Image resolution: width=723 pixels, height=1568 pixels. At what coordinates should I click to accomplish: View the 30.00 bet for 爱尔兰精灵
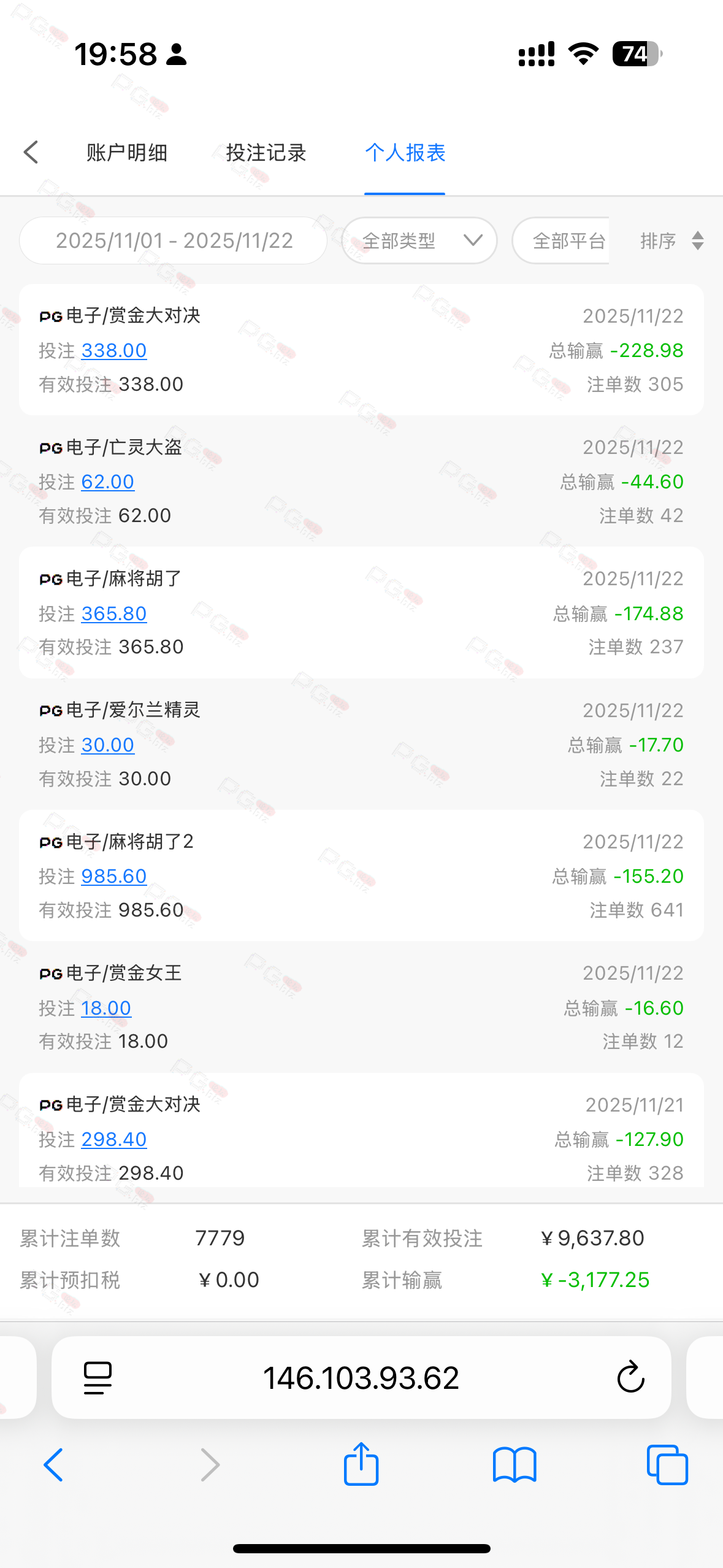point(108,745)
